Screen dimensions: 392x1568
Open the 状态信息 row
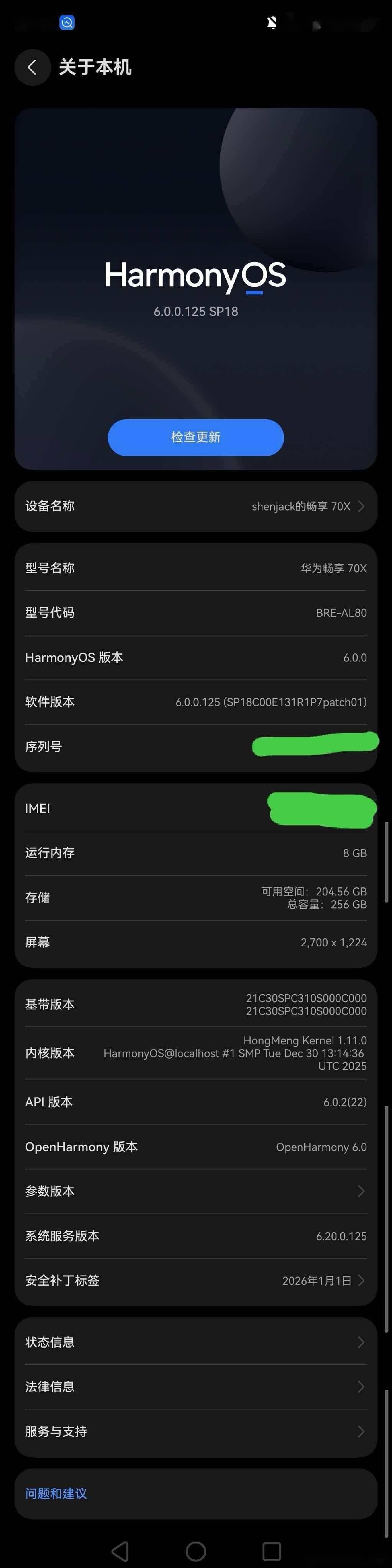(196, 1342)
